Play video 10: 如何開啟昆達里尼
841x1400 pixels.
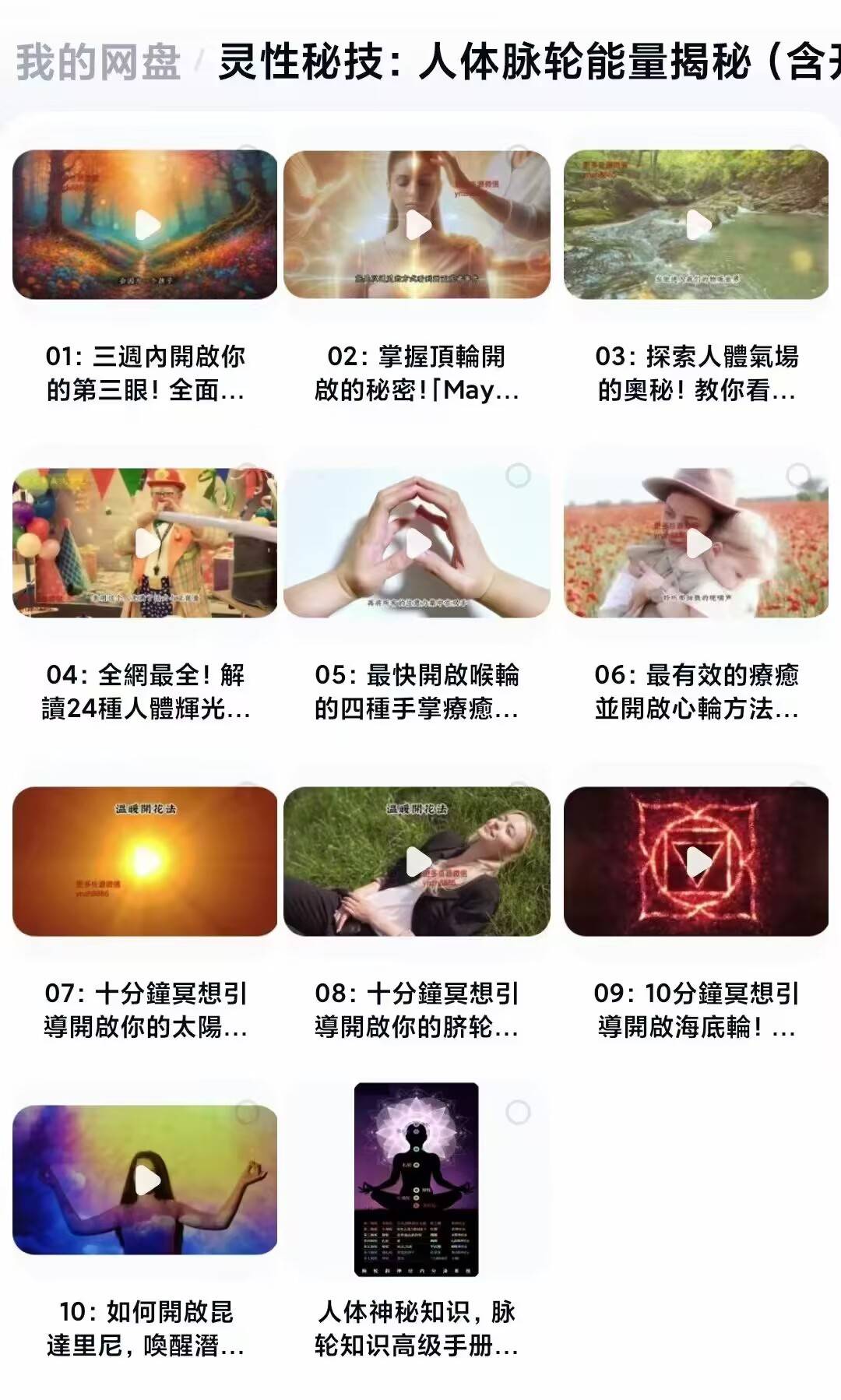click(x=146, y=1180)
